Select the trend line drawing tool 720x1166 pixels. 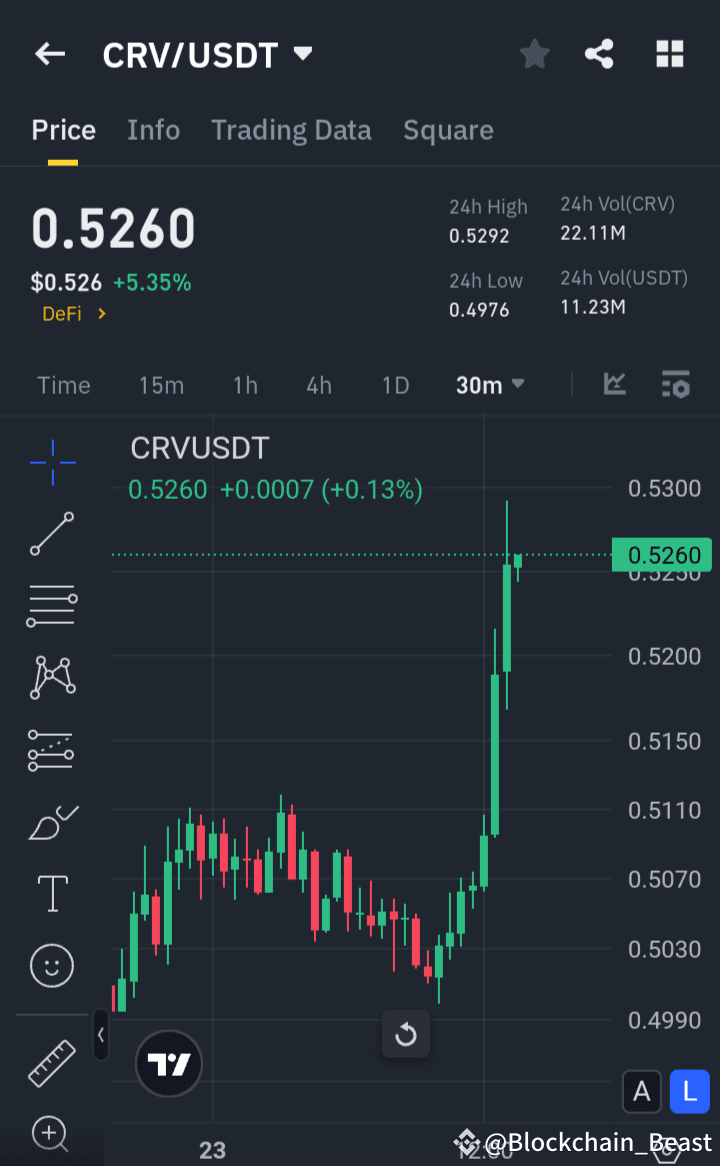(51, 534)
